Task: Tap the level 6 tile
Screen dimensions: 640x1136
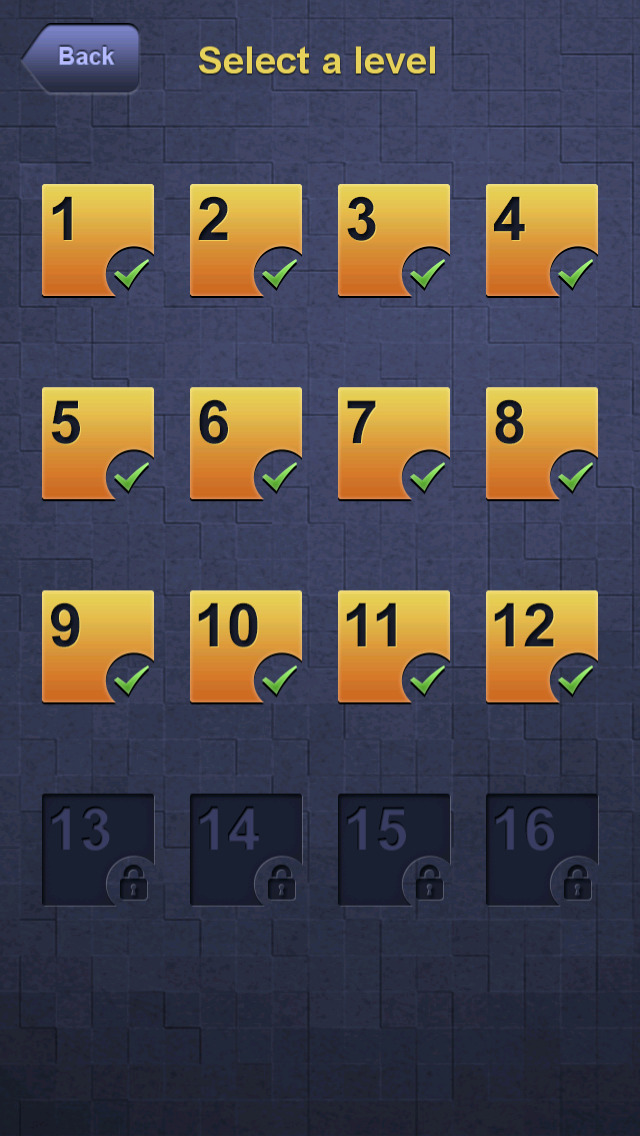Action: 245,443
